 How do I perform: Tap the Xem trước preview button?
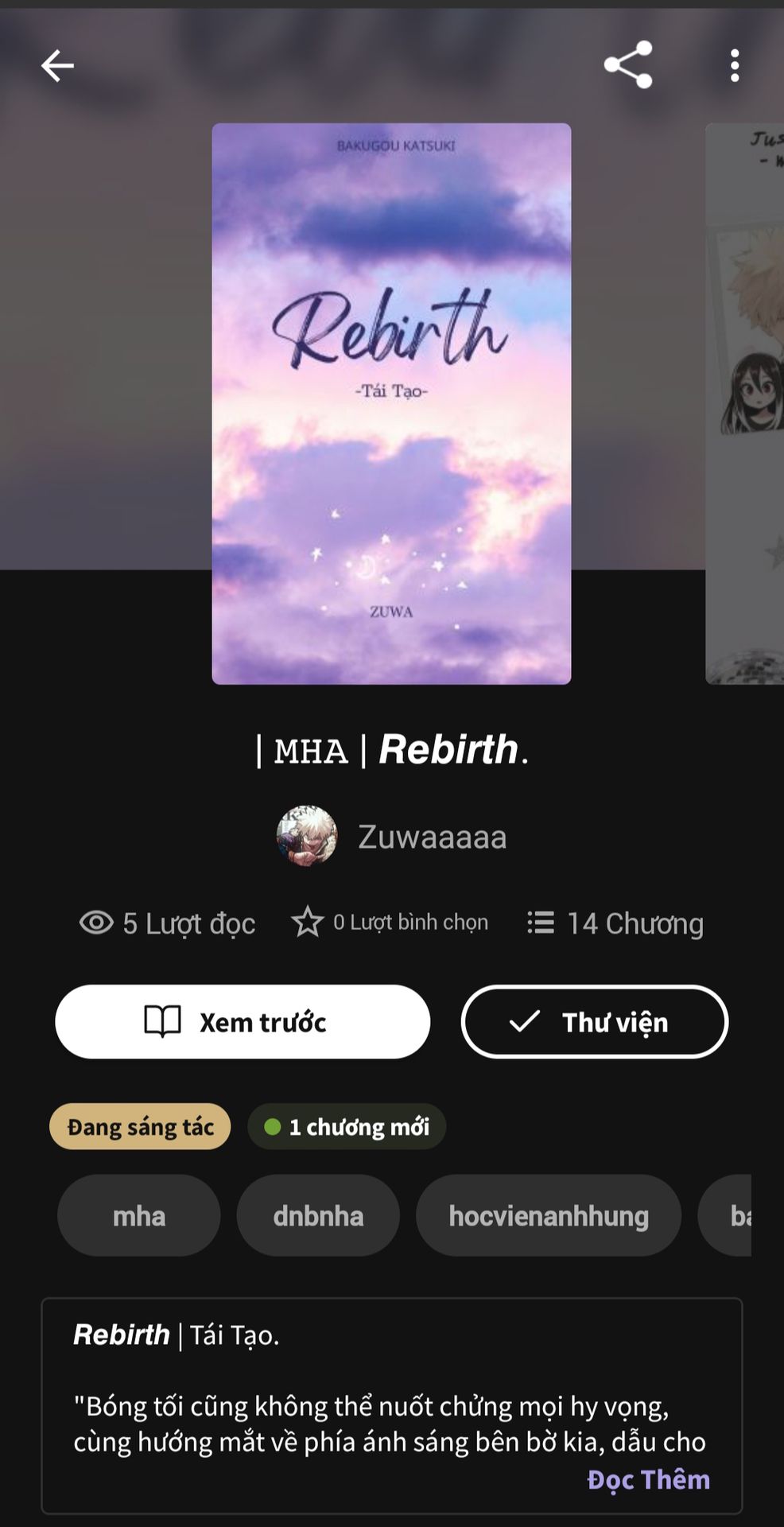point(243,1022)
